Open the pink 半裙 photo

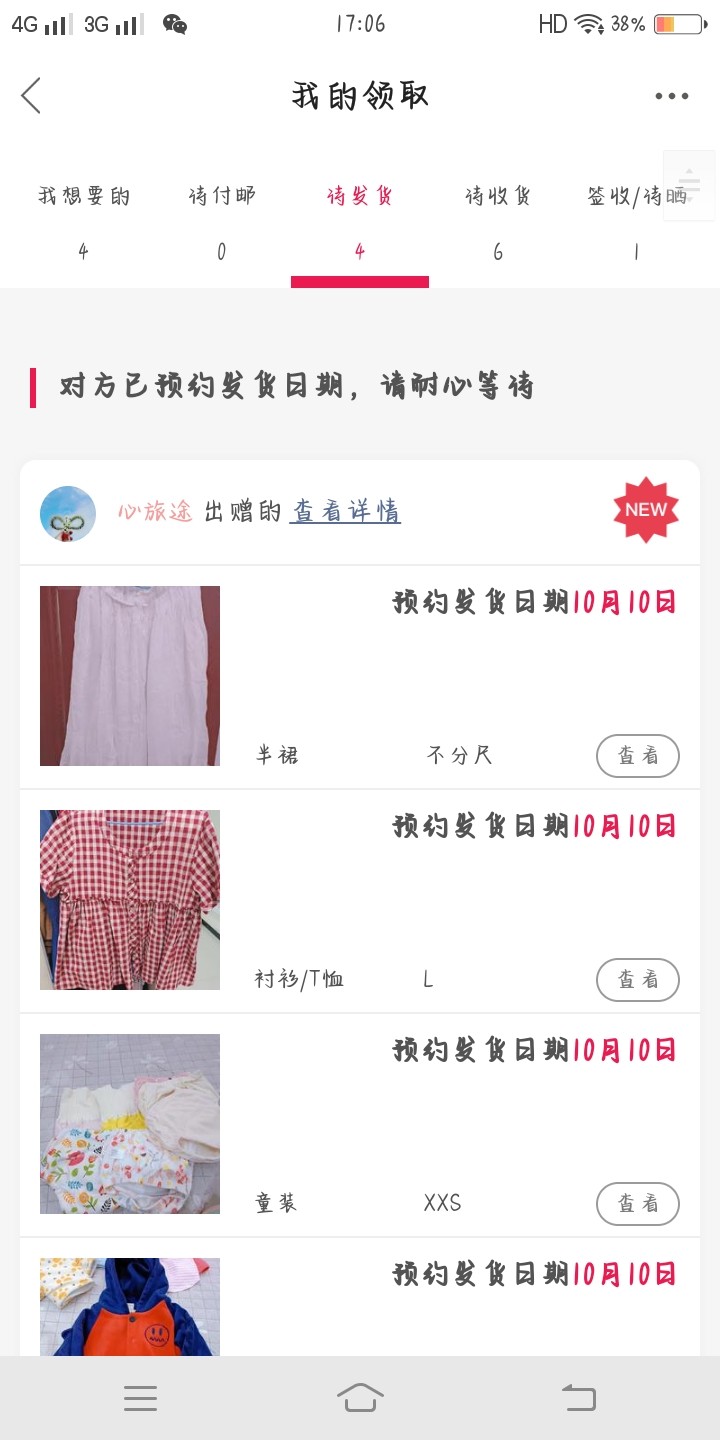coord(130,676)
